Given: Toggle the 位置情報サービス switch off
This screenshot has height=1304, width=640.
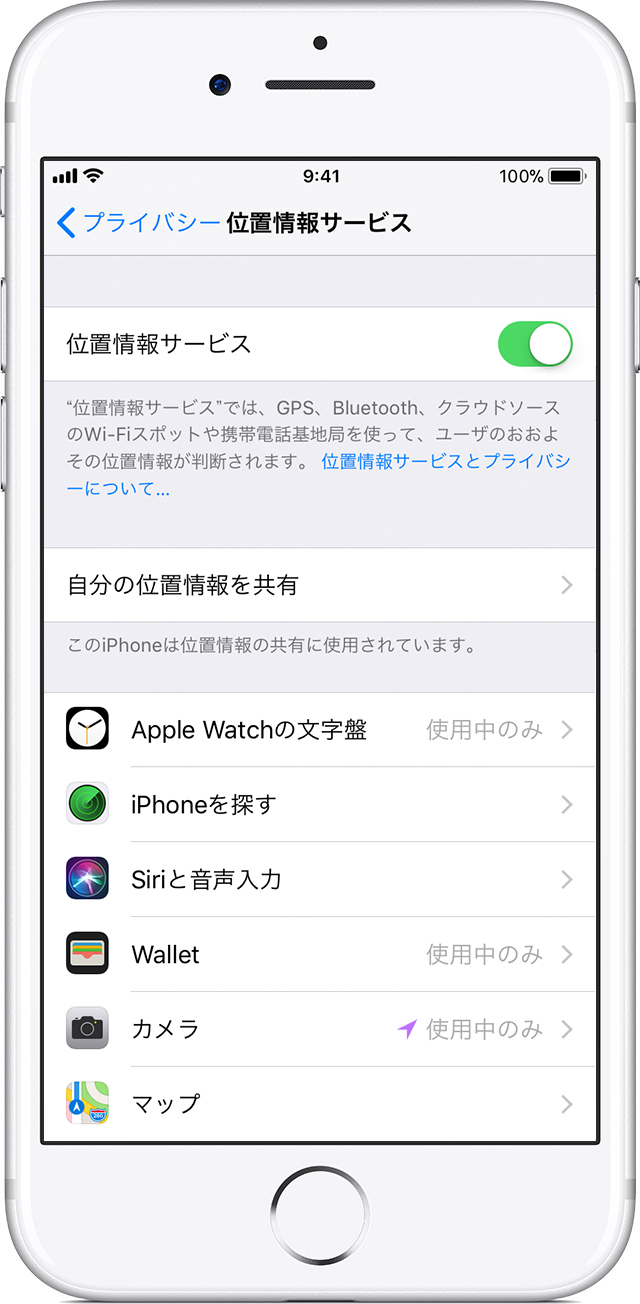Looking at the screenshot, I should coord(535,344).
